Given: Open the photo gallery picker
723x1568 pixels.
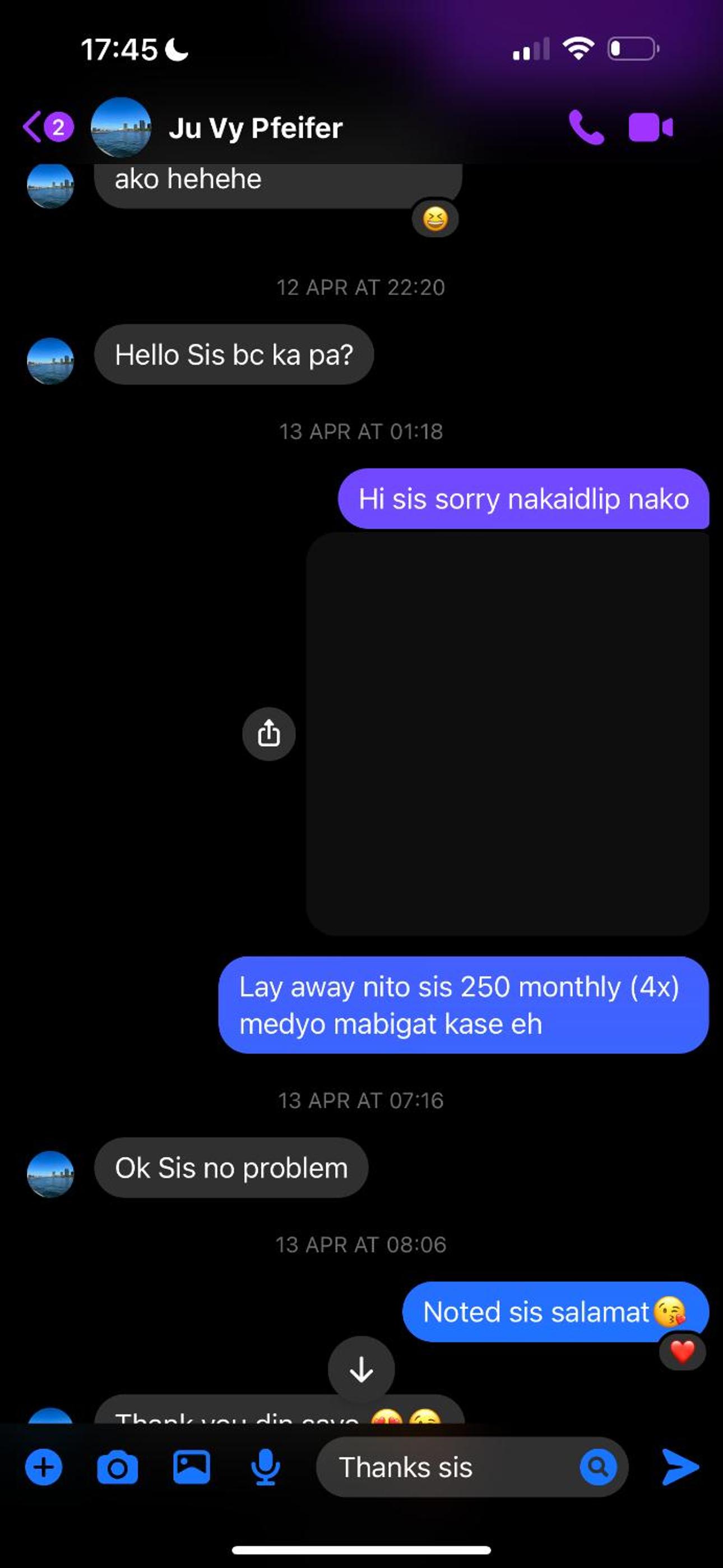Looking at the screenshot, I should pyautogui.click(x=192, y=1468).
